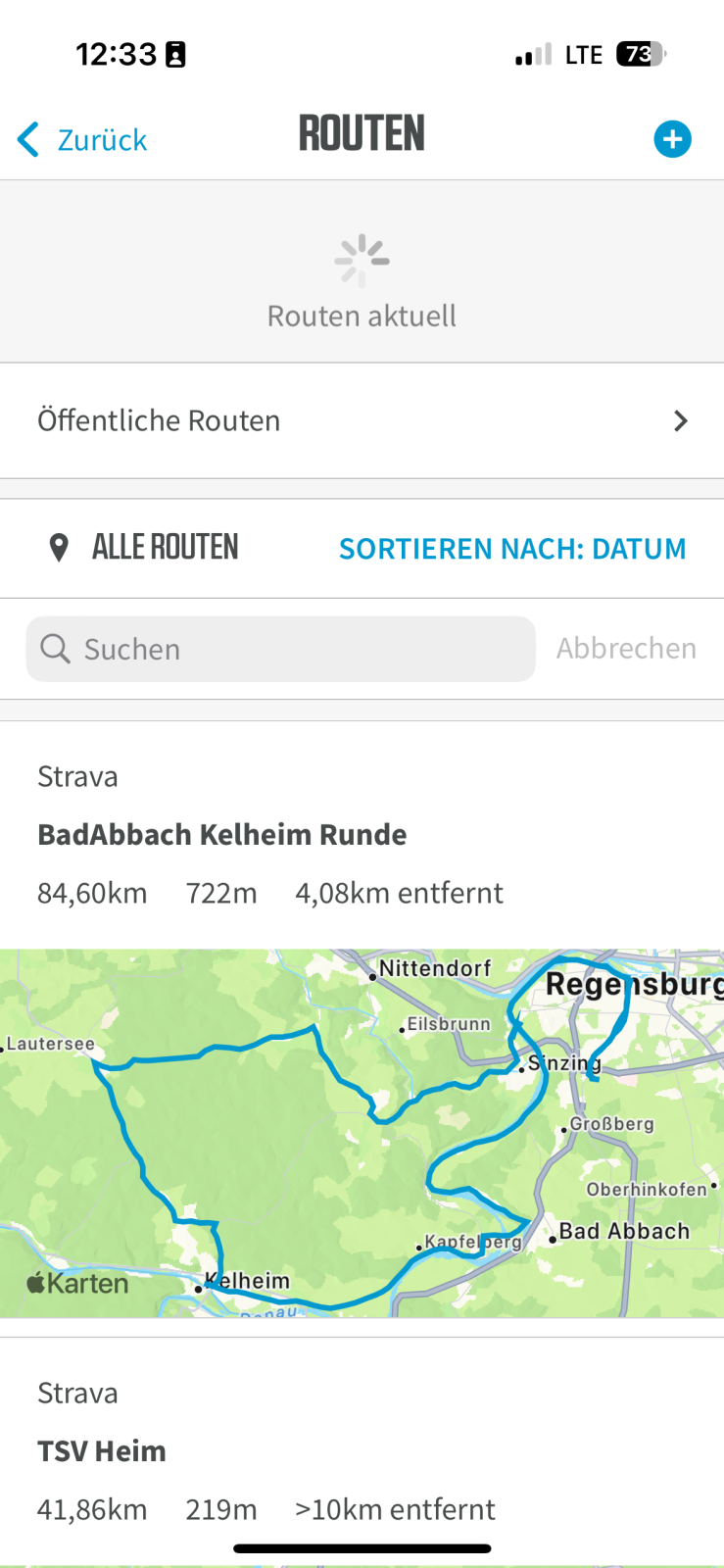Go back with the Zurück button

pyautogui.click(x=83, y=140)
